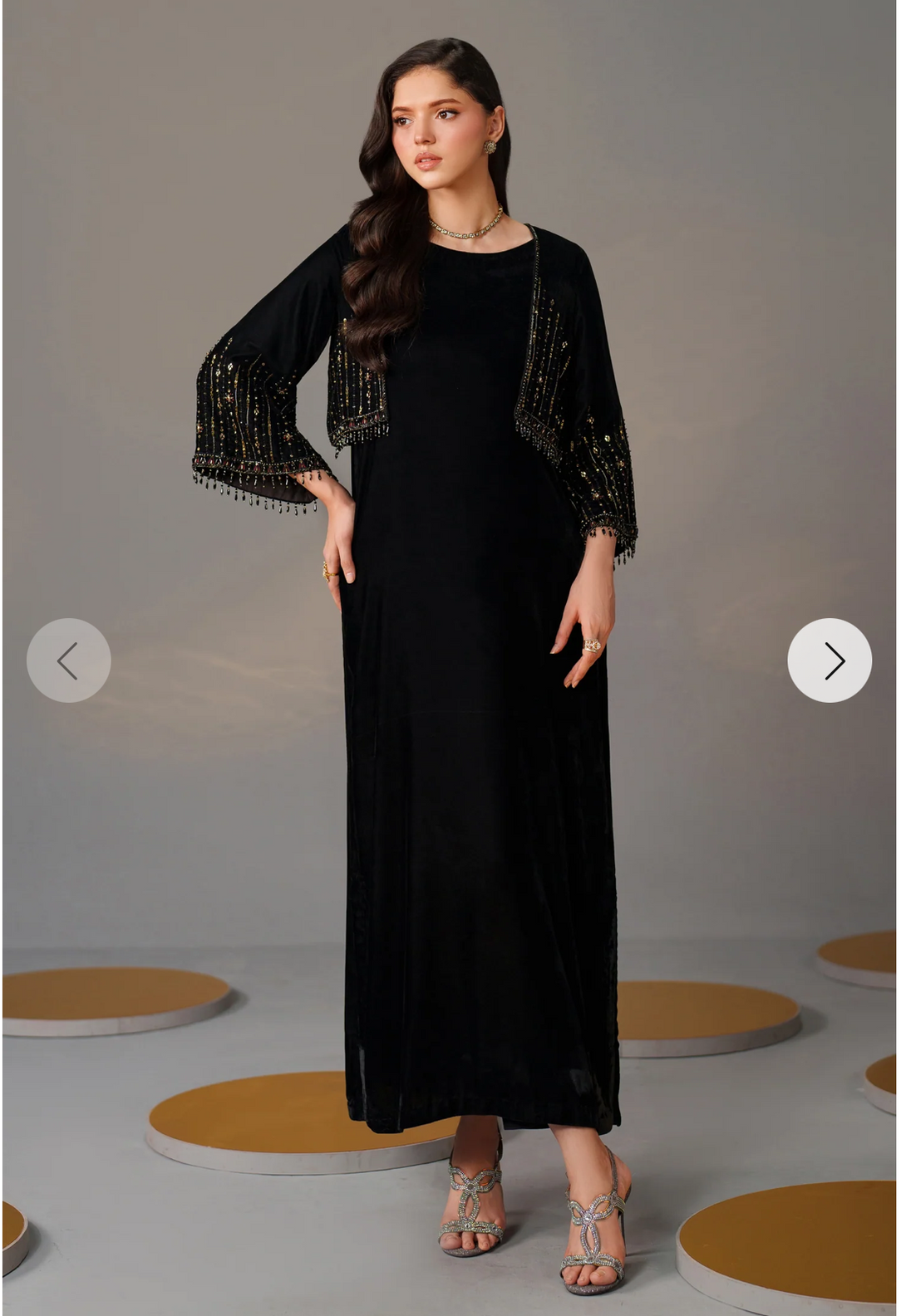This screenshot has height=1316, width=906.
Task: Show the next product image
Action: click(x=829, y=660)
